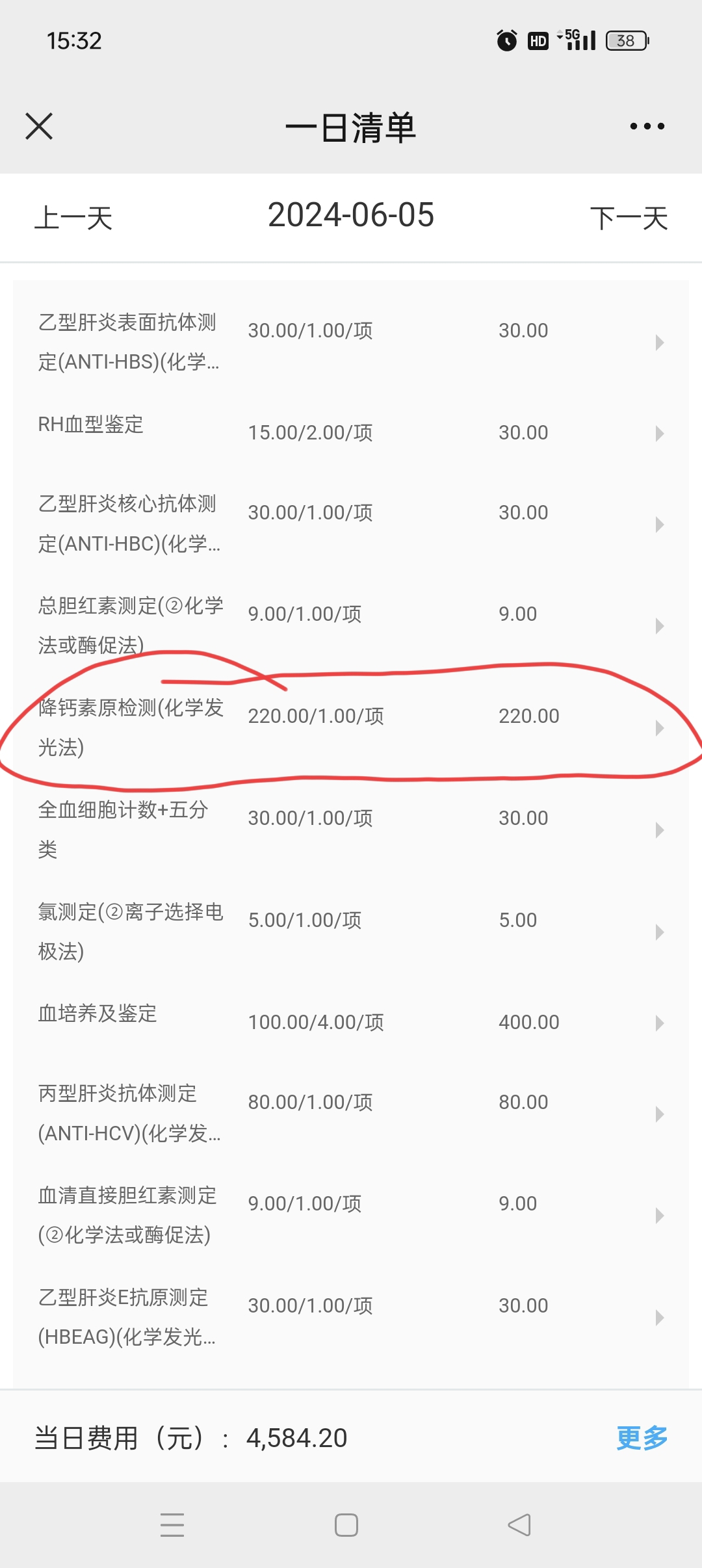Go to the next day (下一天)

[x=629, y=218]
